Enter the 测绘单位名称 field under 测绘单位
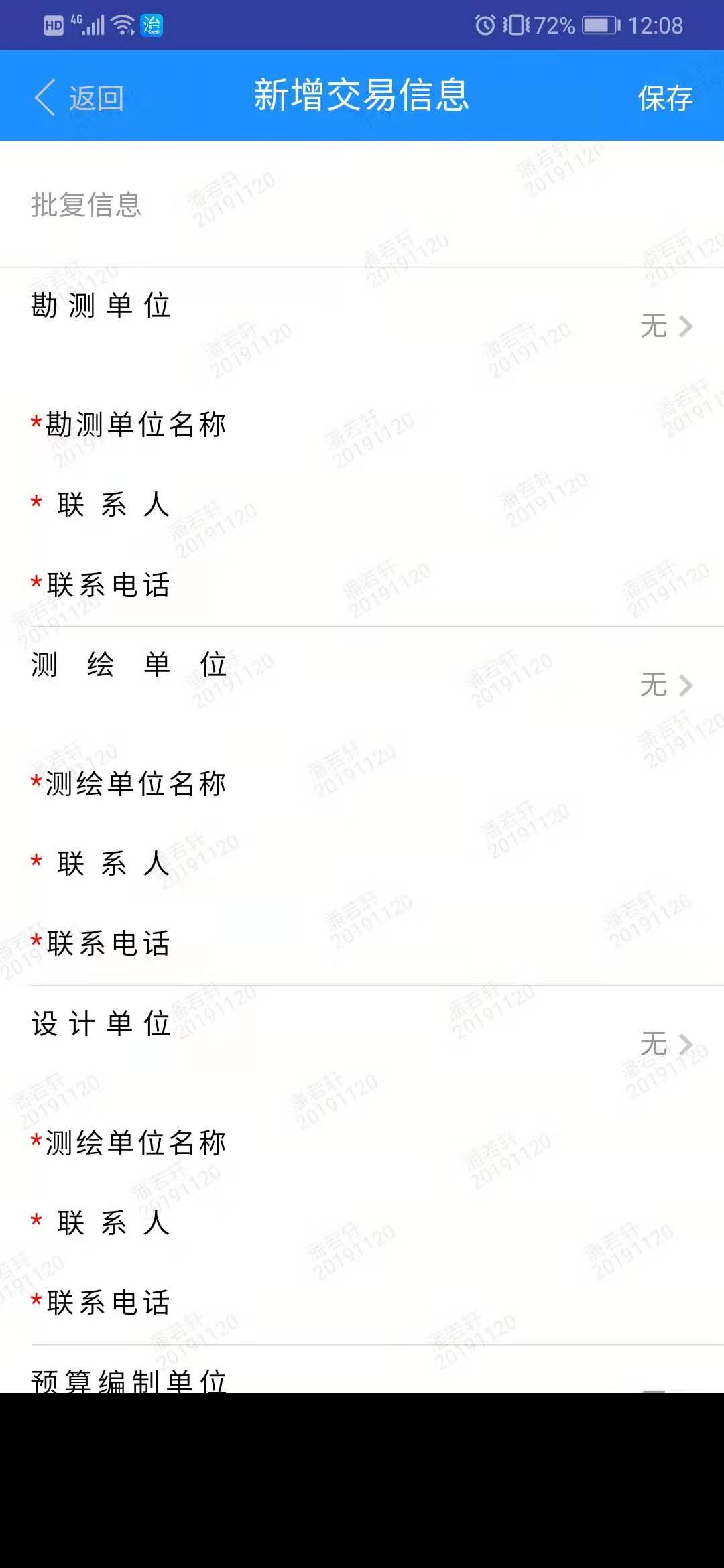This screenshot has height=1568, width=724. (362, 783)
